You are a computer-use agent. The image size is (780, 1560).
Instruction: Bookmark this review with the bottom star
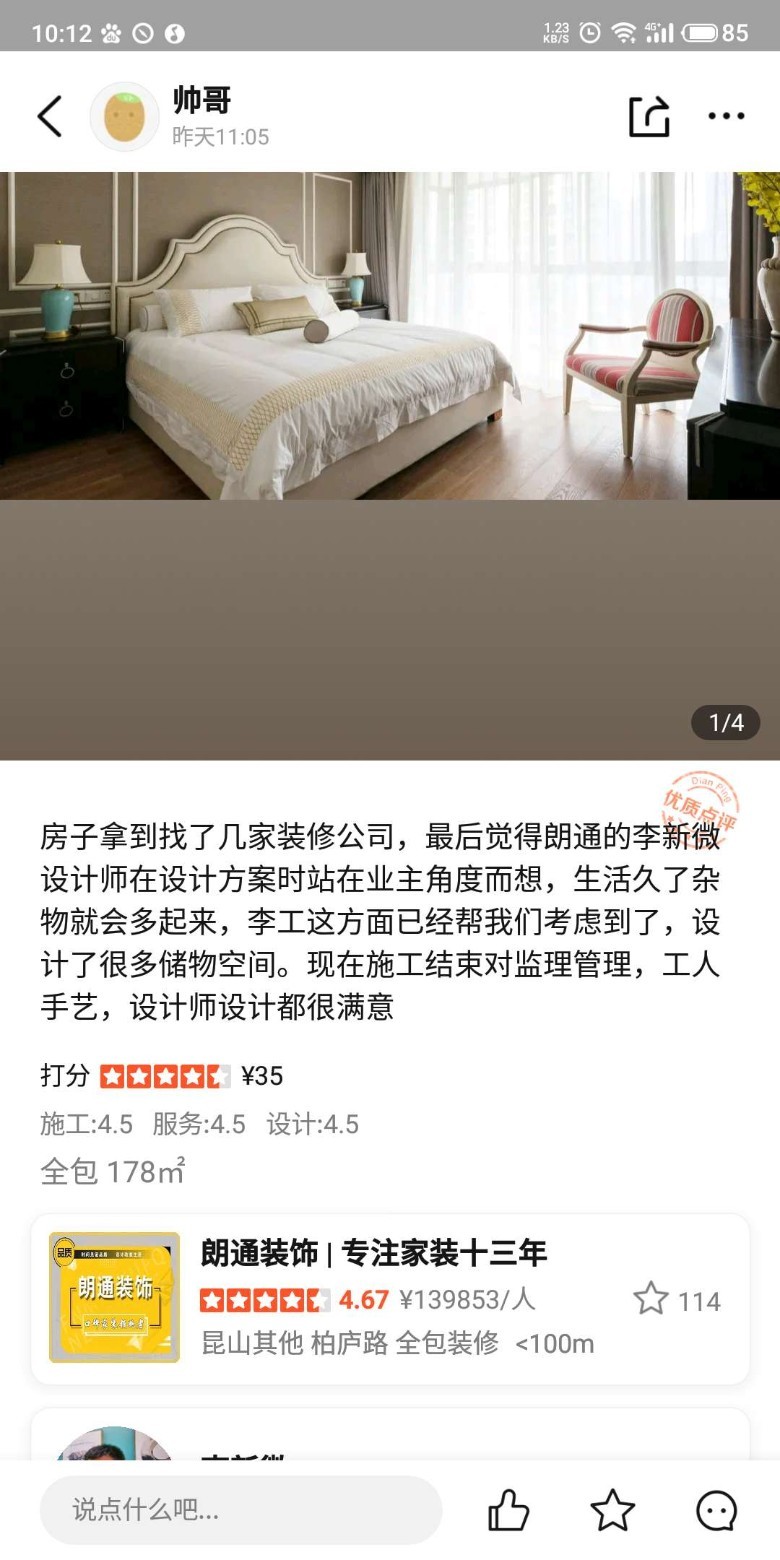tap(612, 1510)
